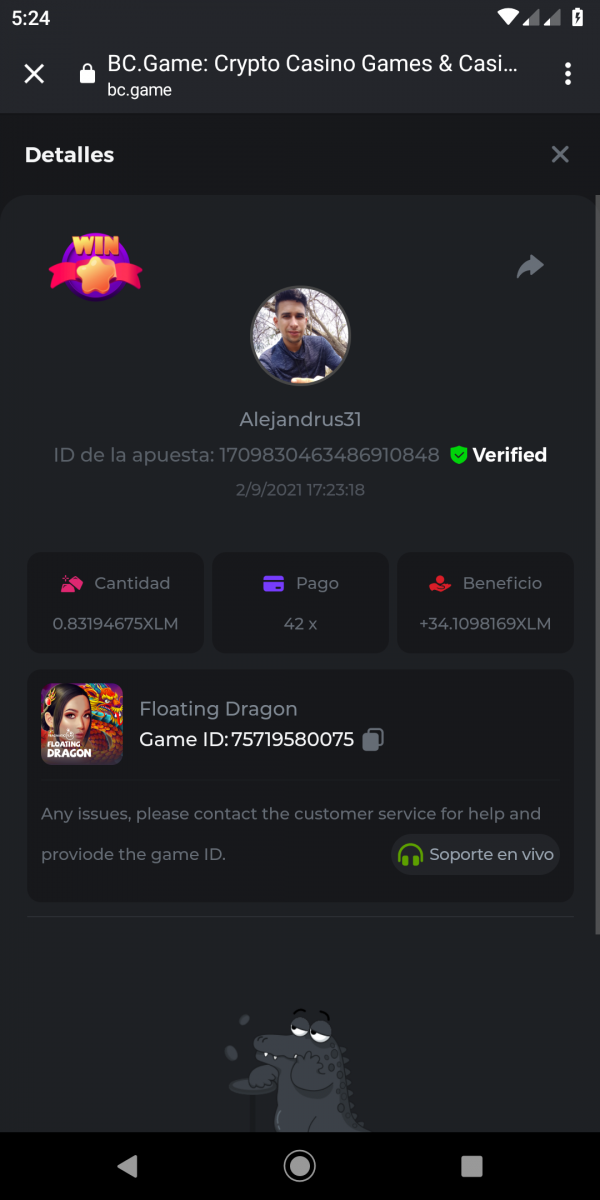Close the browser custom tab
The width and height of the screenshot is (600, 1200).
pyautogui.click(x=34, y=74)
